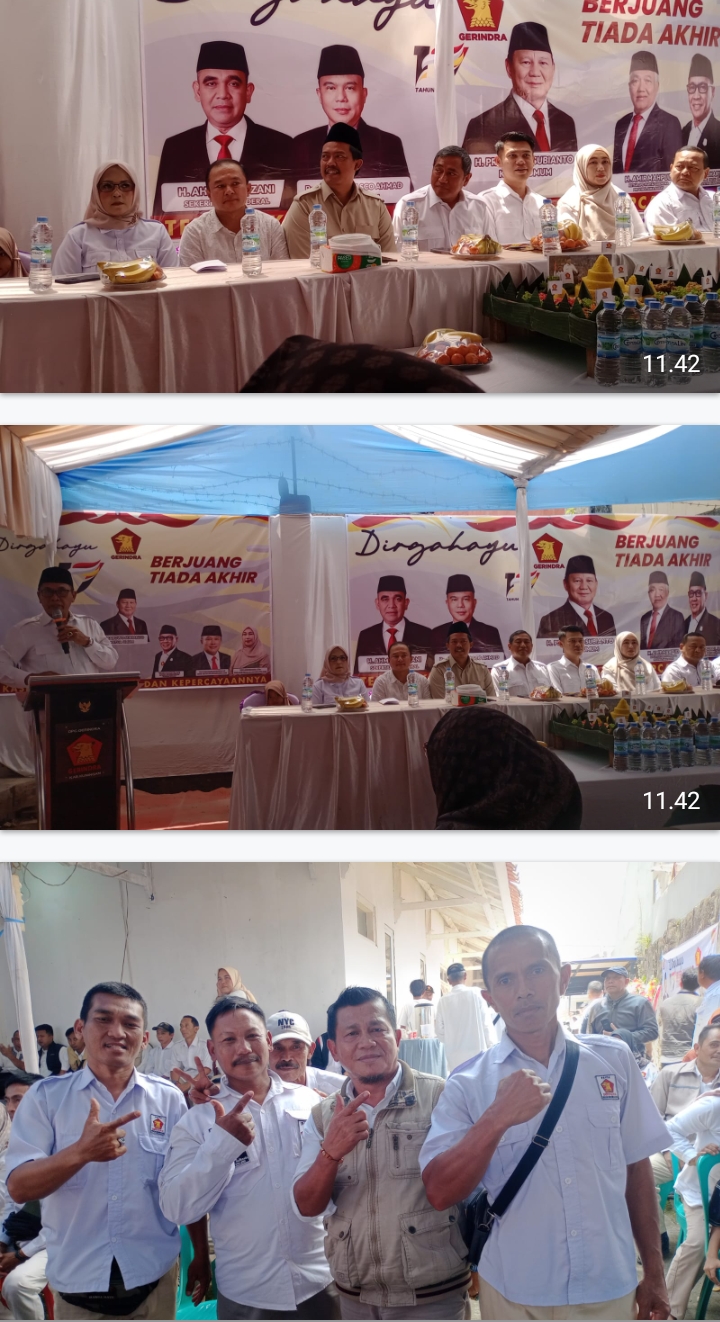Open the photo of four men posing
Screen dimensions: 720x1322
click(x=360, y=1092)
